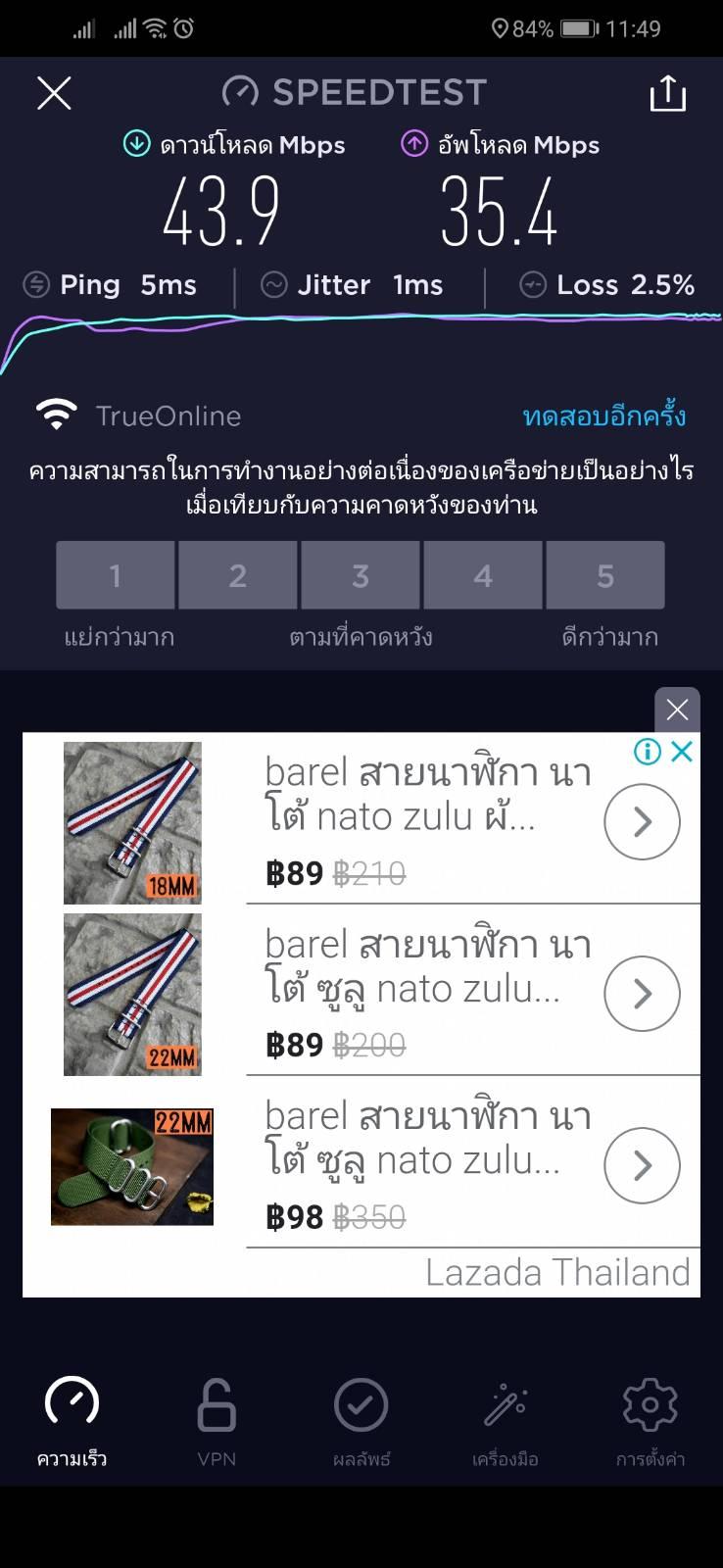Dismiss the ad with the grey X button

click(677, 710)
